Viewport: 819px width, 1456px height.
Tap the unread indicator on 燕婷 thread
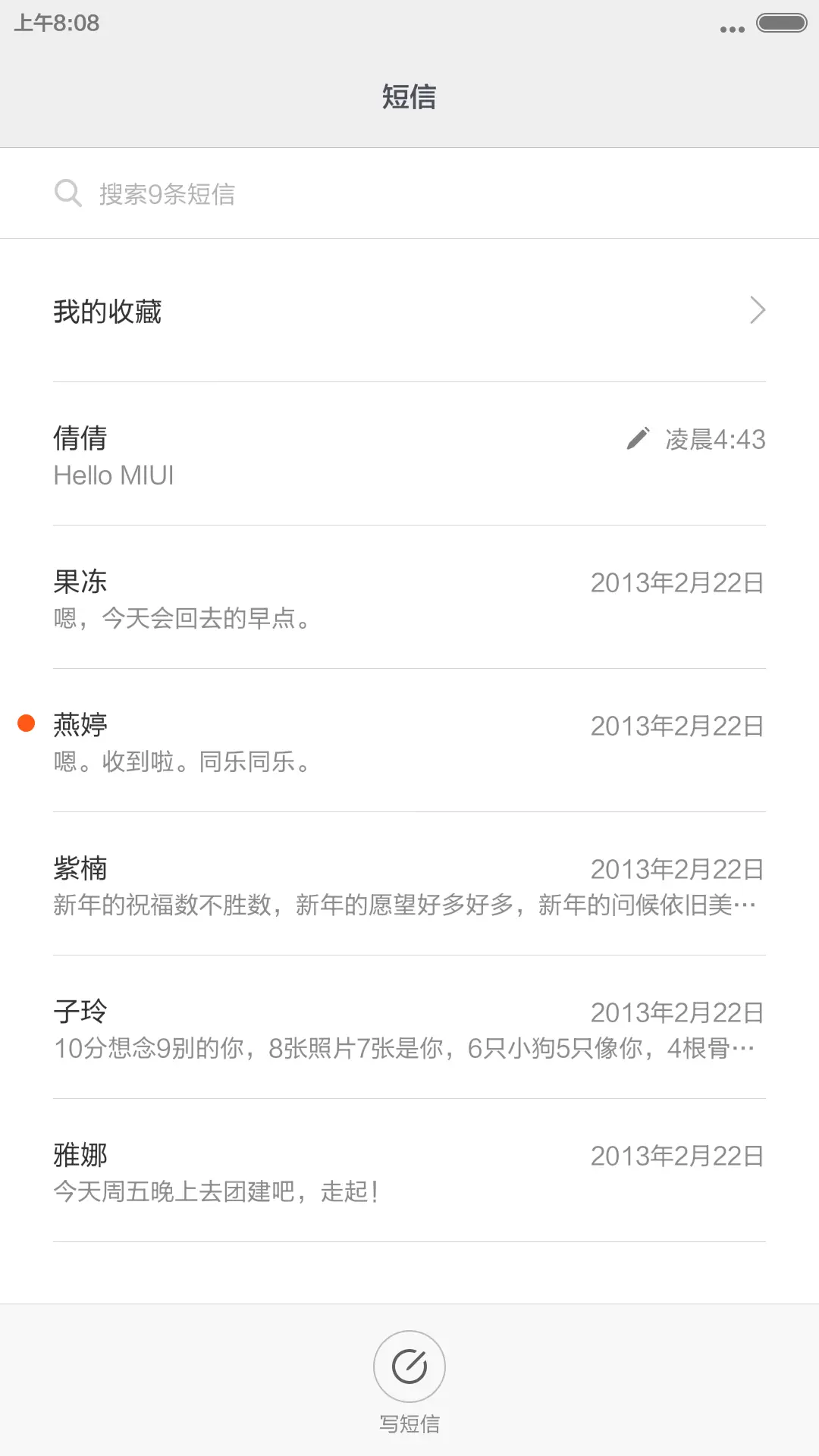pyautogui.click(x=26, y=724)
